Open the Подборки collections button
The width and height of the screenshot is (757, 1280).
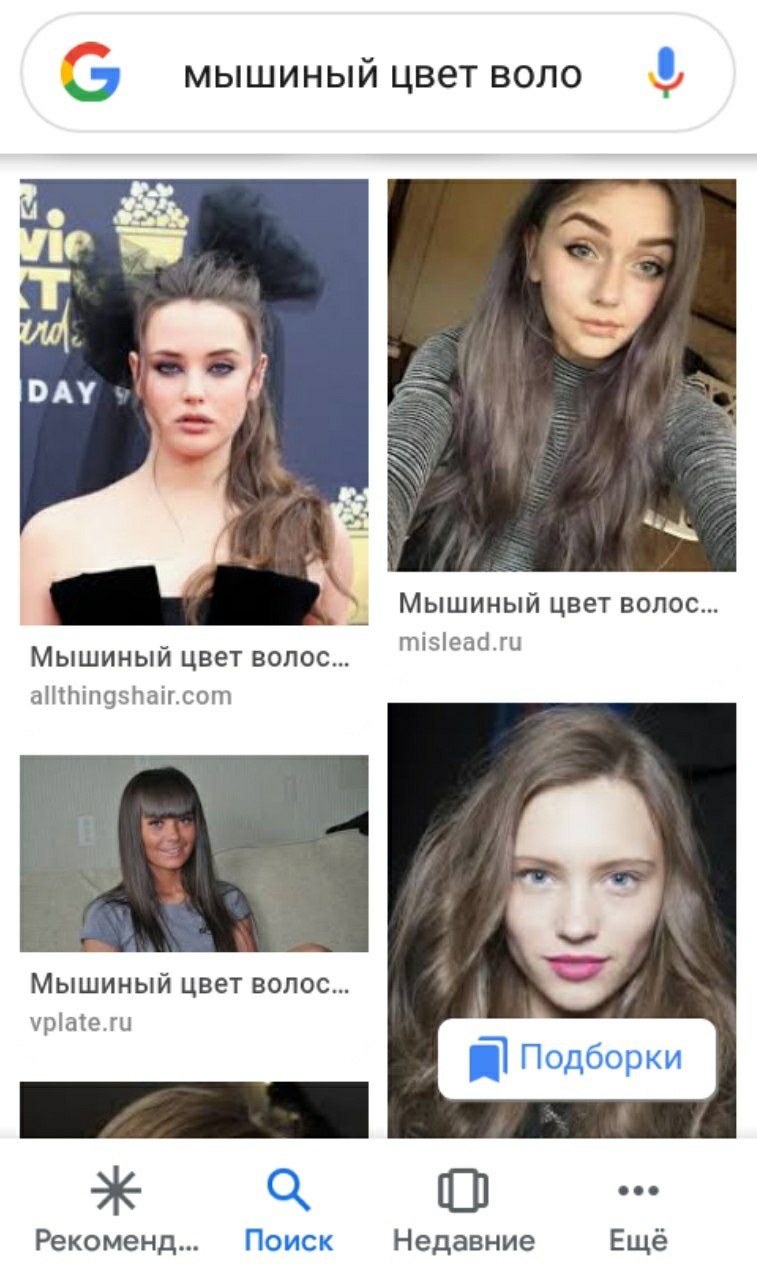click(x=577, y=1058)
